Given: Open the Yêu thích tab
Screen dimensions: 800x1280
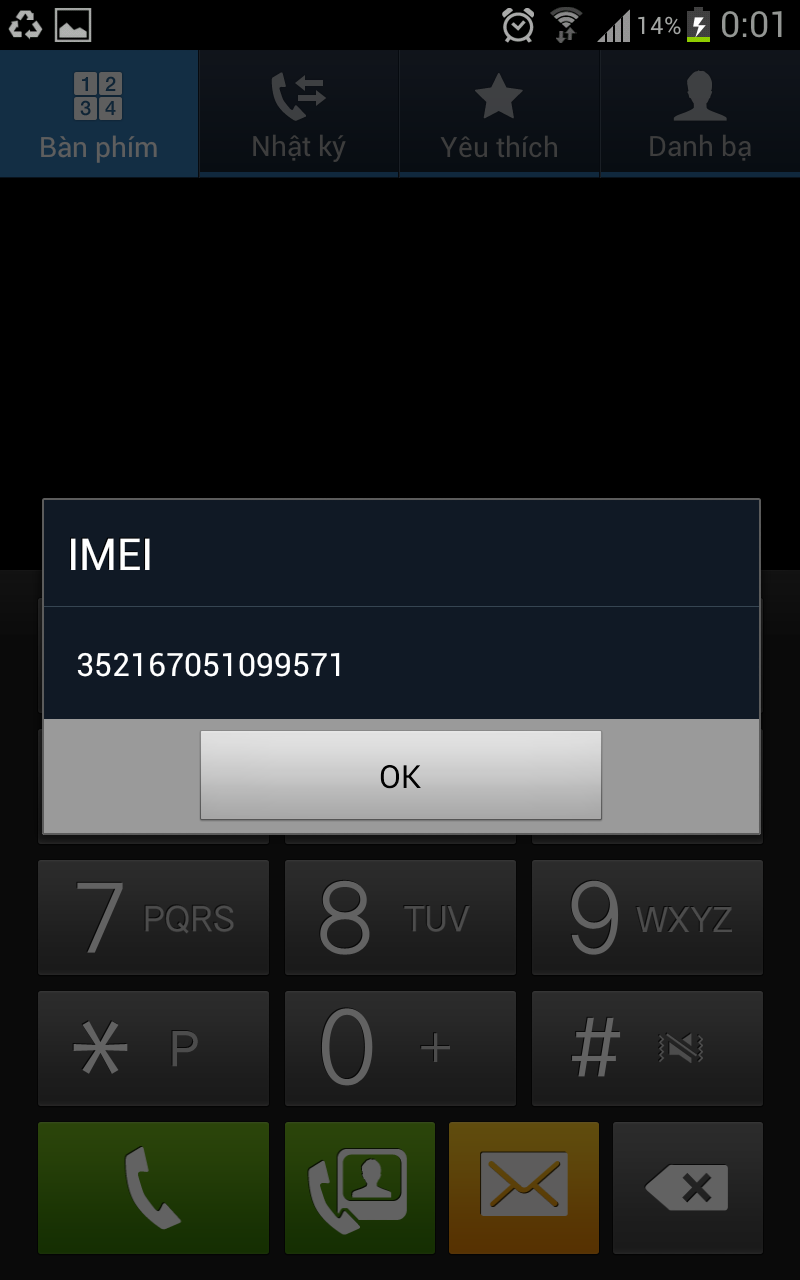Looking at the screenshot, I should pyautogui.click(x=499, y=113).
